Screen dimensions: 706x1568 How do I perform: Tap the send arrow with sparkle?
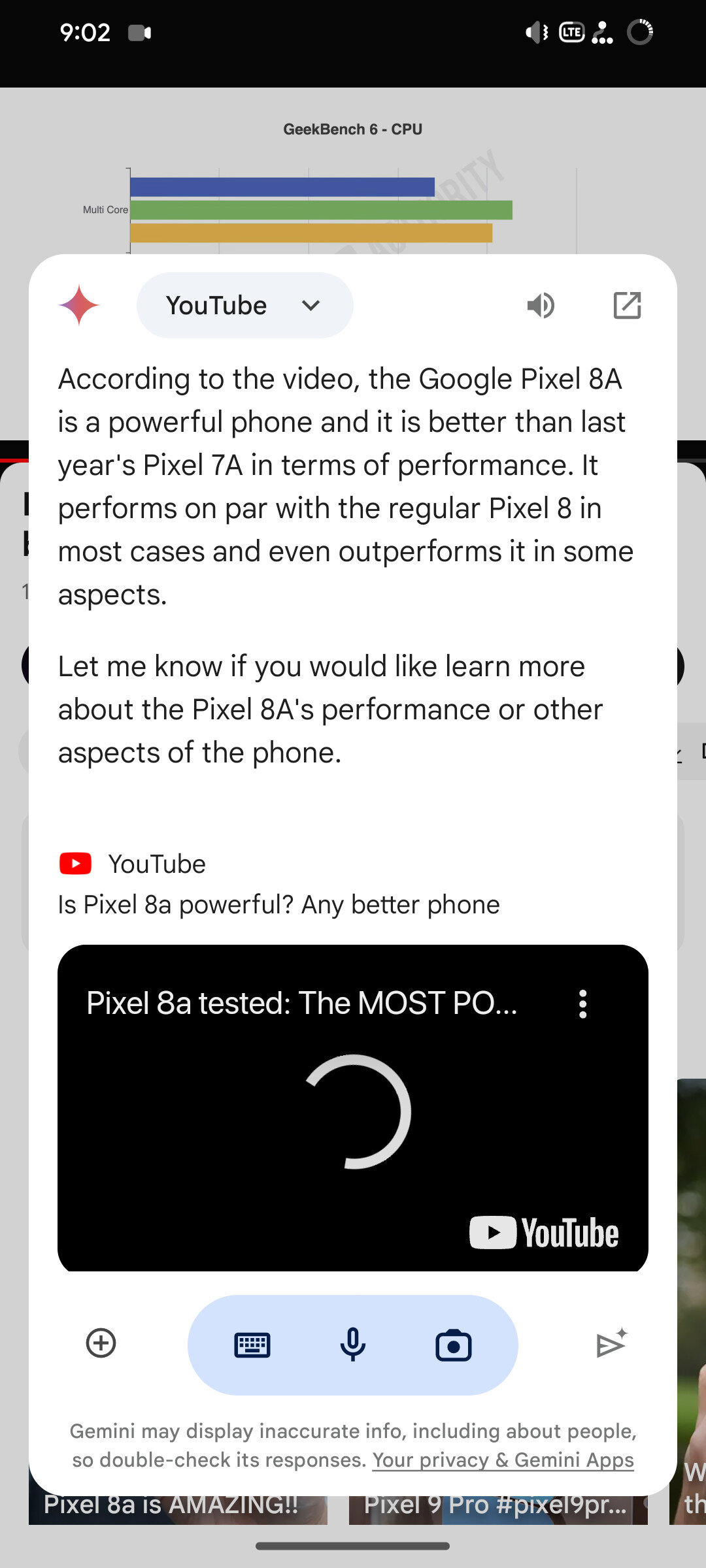tap(612, 1343)
